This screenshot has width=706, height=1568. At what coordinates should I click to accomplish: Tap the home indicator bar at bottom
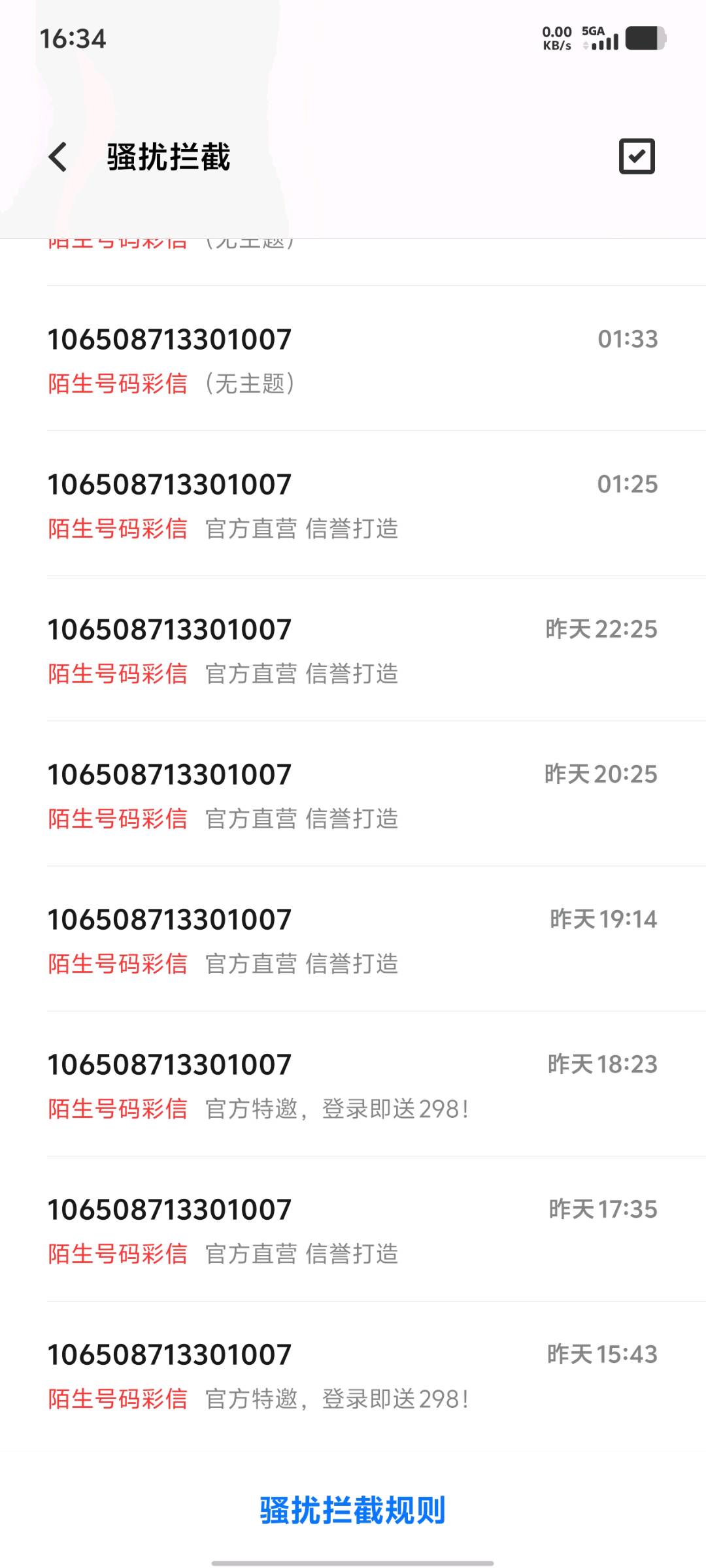point(353,1558)
